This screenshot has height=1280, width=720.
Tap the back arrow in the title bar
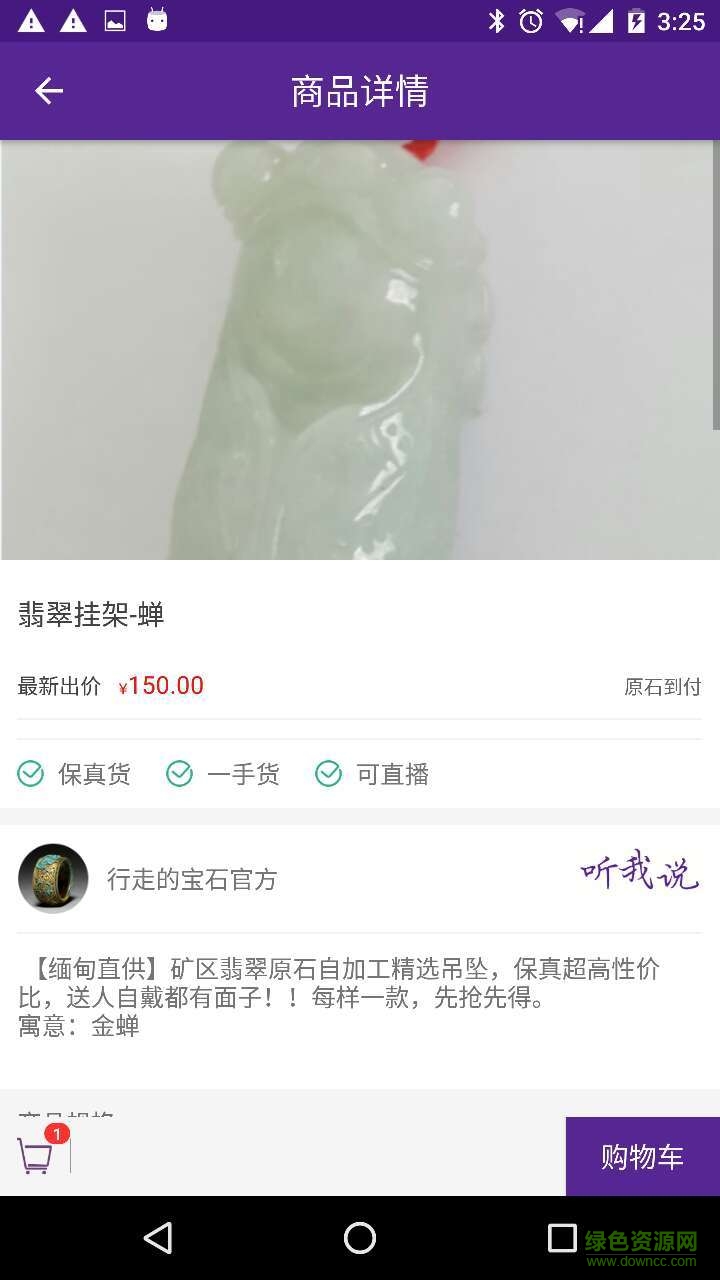click(48, 91)
